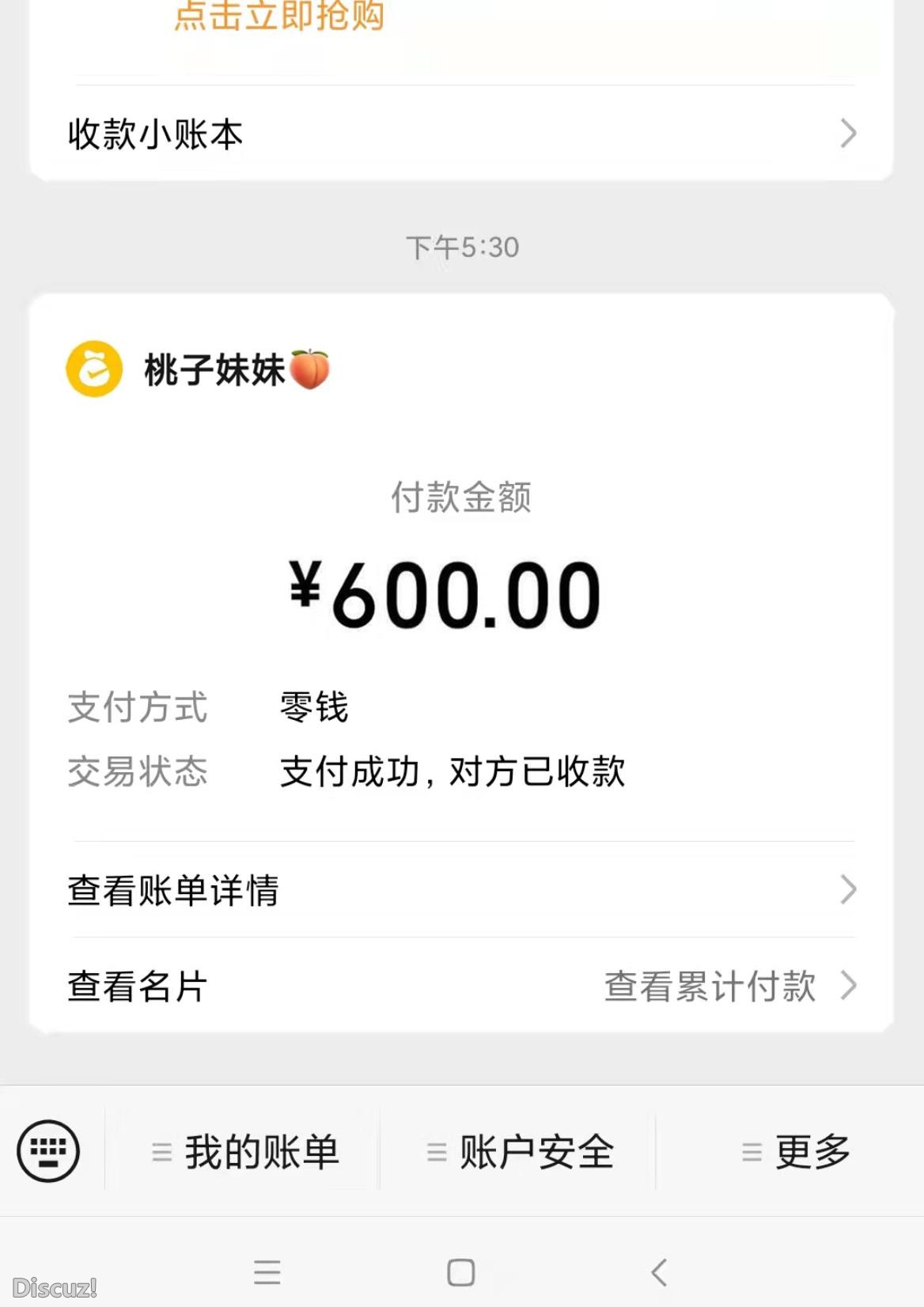Expand 查看账单详情 via its chevron

pyautogui.click(x=847, y=891)
